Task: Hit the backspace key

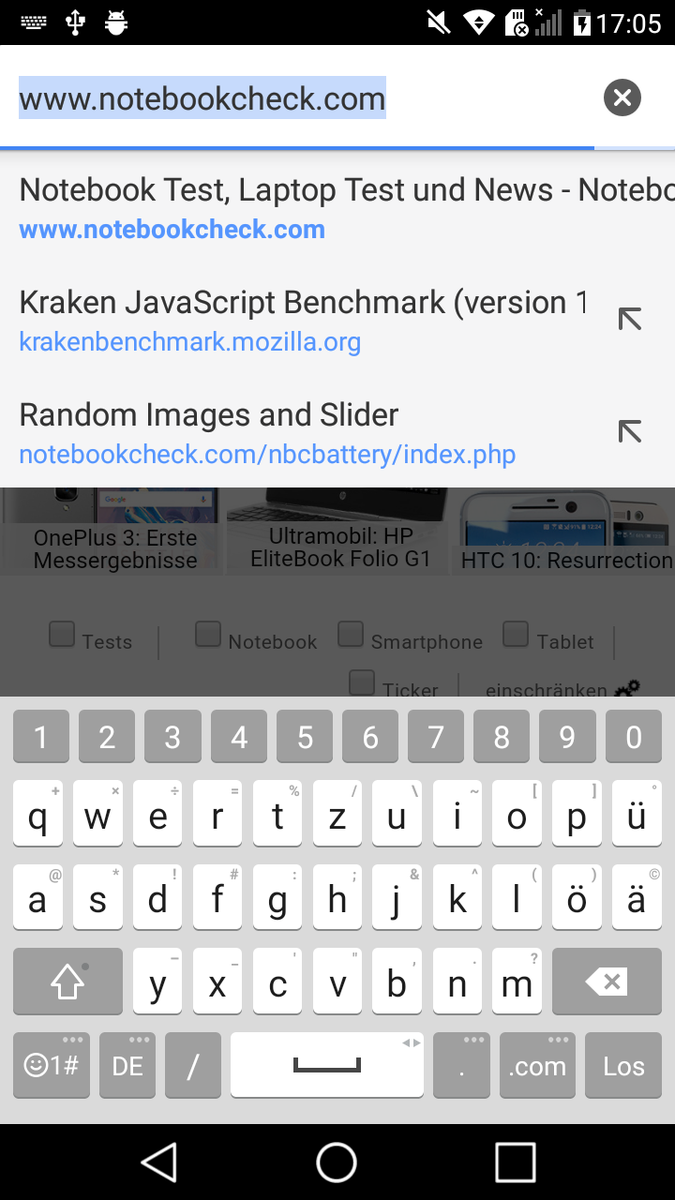Action: [606, 983]
